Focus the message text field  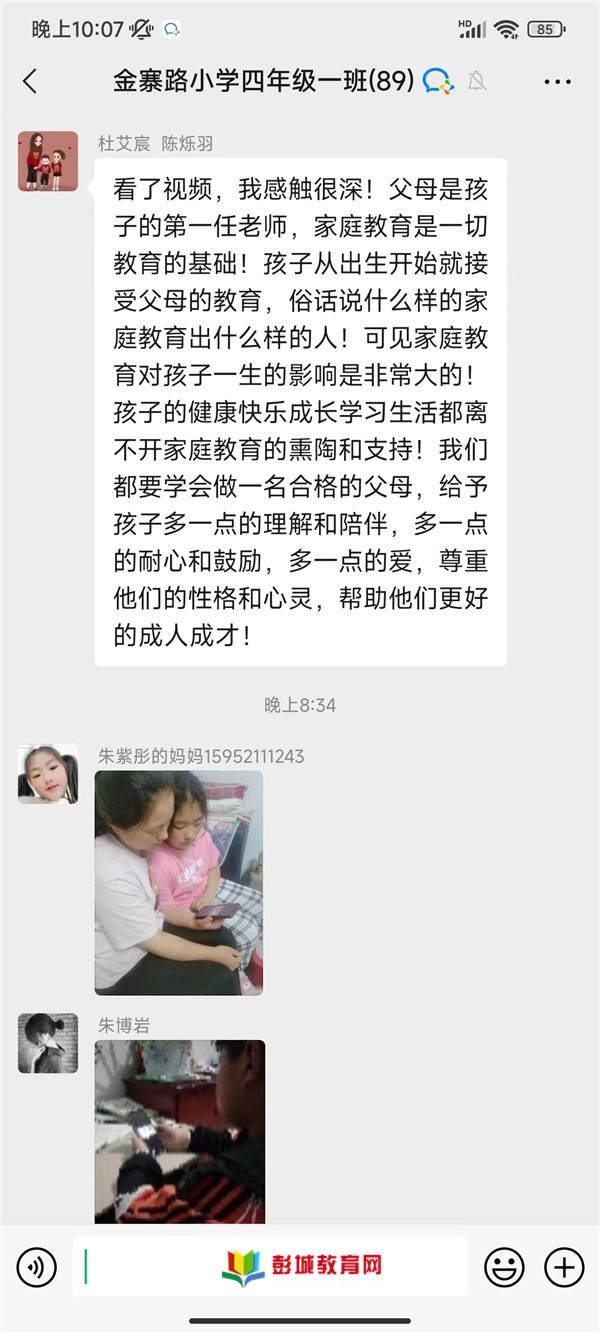(x=270, y=1267)
